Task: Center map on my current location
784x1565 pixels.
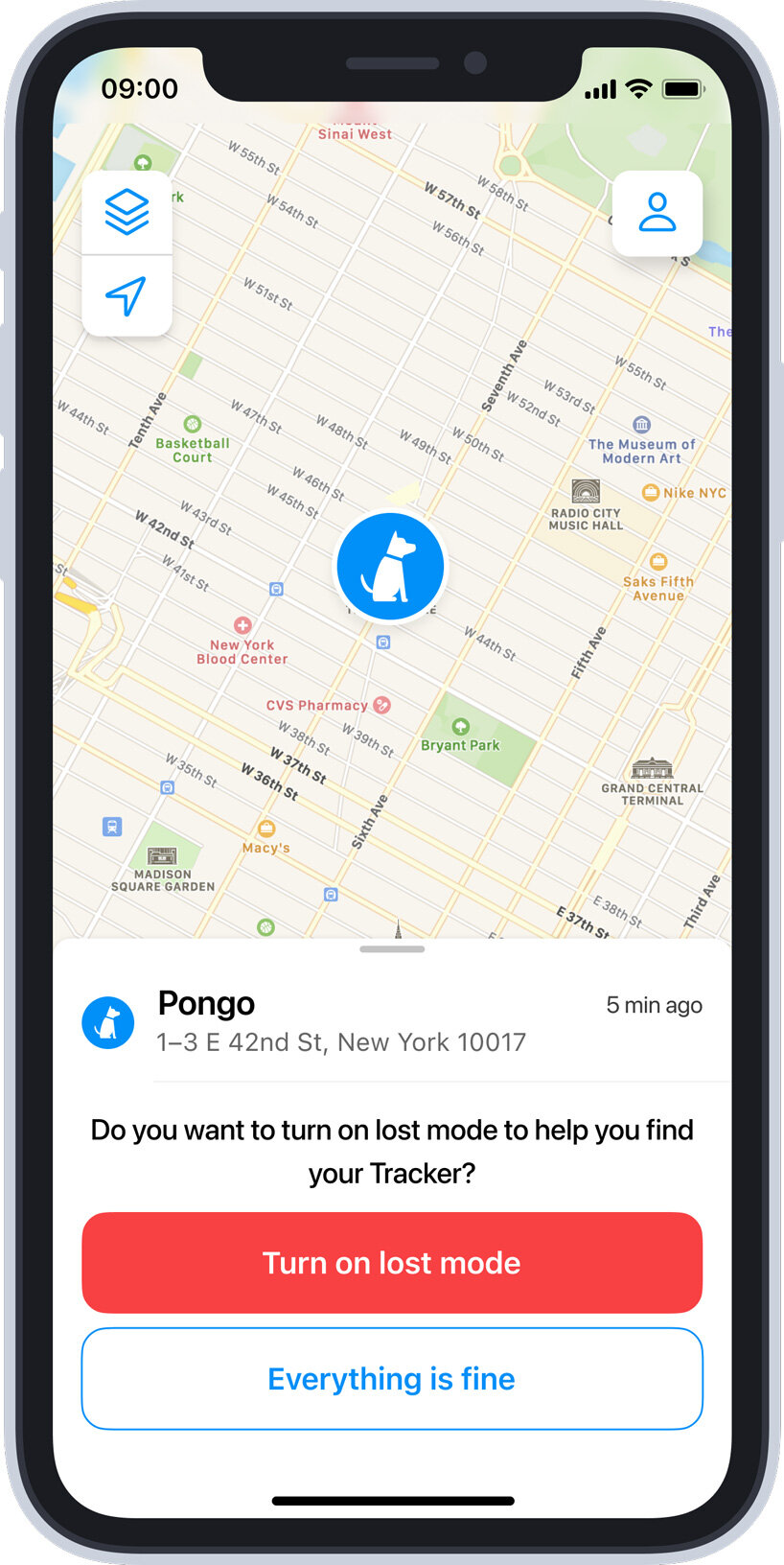Action: click(127, 296)
